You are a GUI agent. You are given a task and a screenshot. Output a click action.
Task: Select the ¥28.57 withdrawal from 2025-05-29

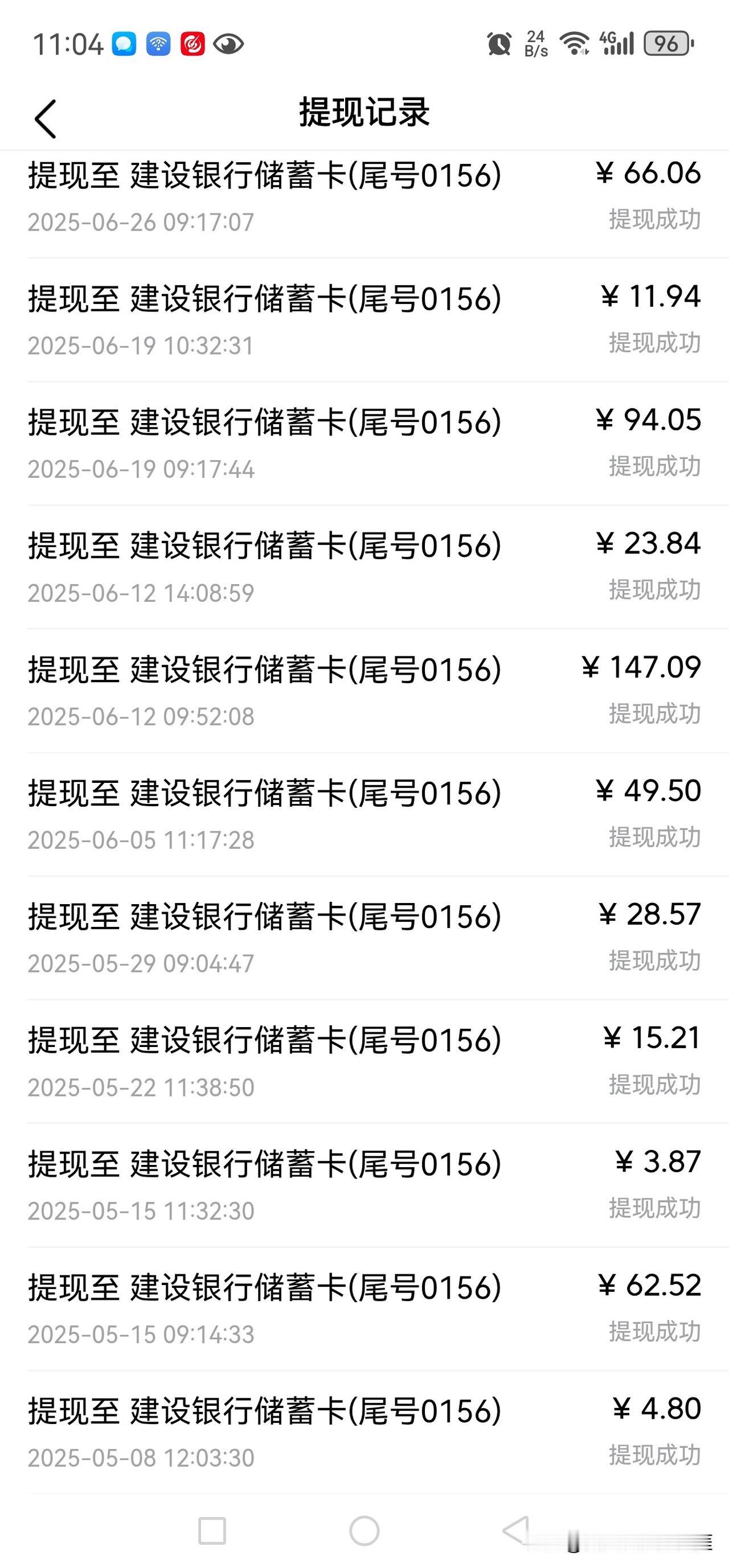coord(364,938)
